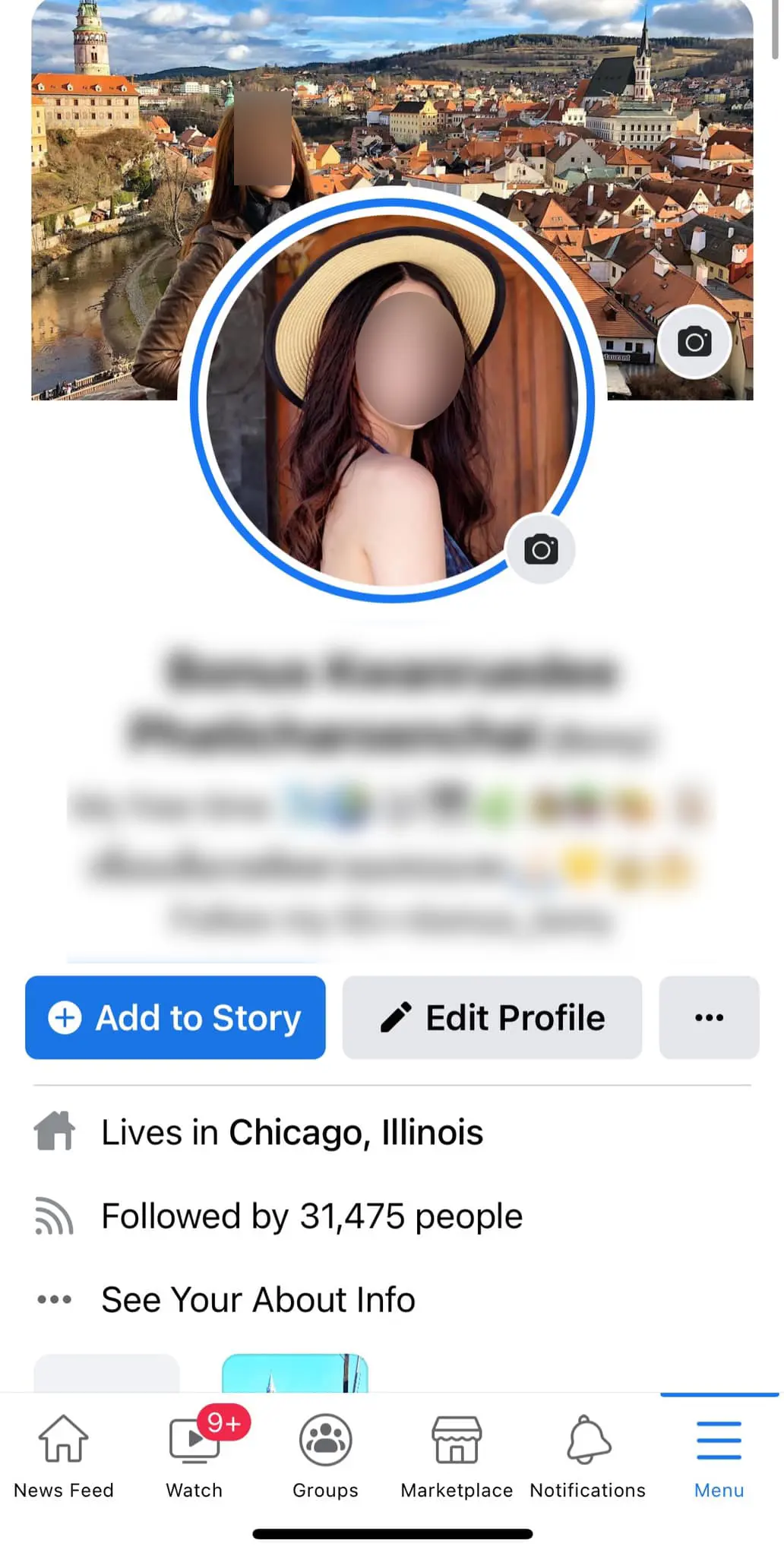
Task: Open Edit Profile
Action: (492, 1017)
